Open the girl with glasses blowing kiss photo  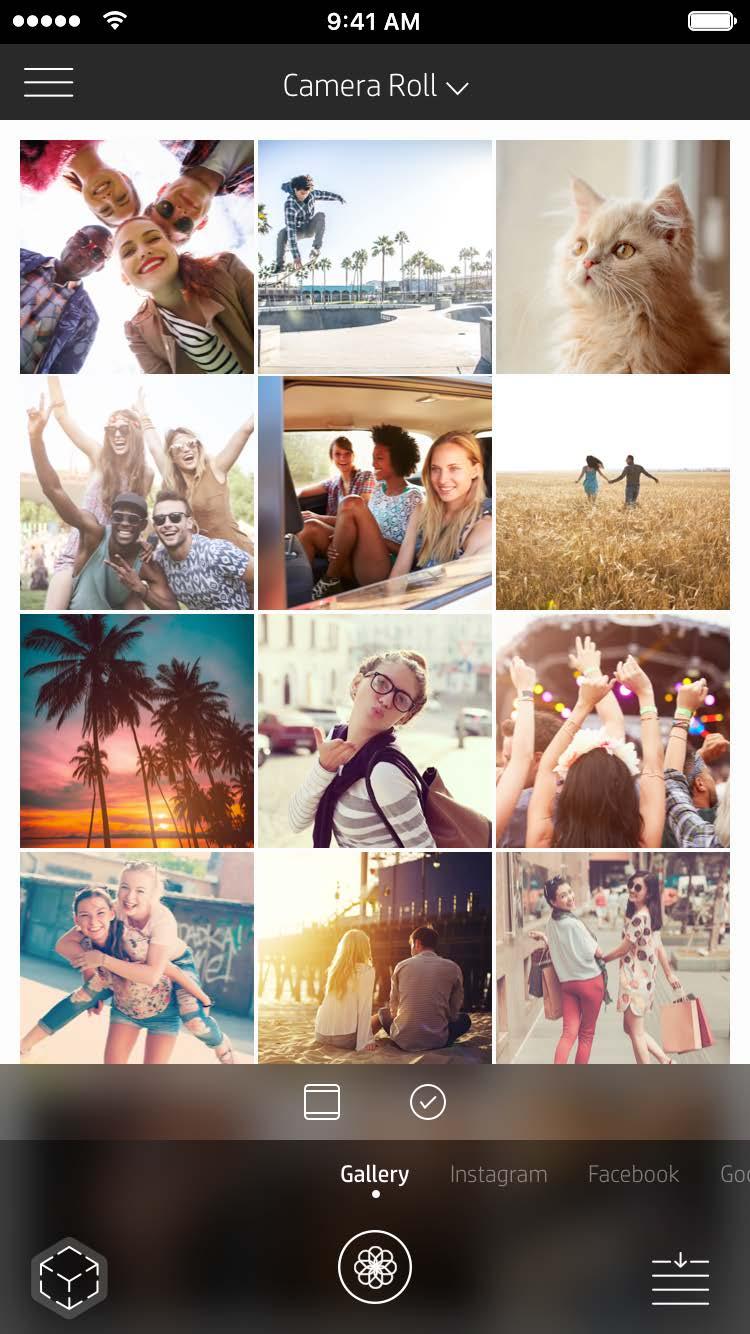click(375, 731)
